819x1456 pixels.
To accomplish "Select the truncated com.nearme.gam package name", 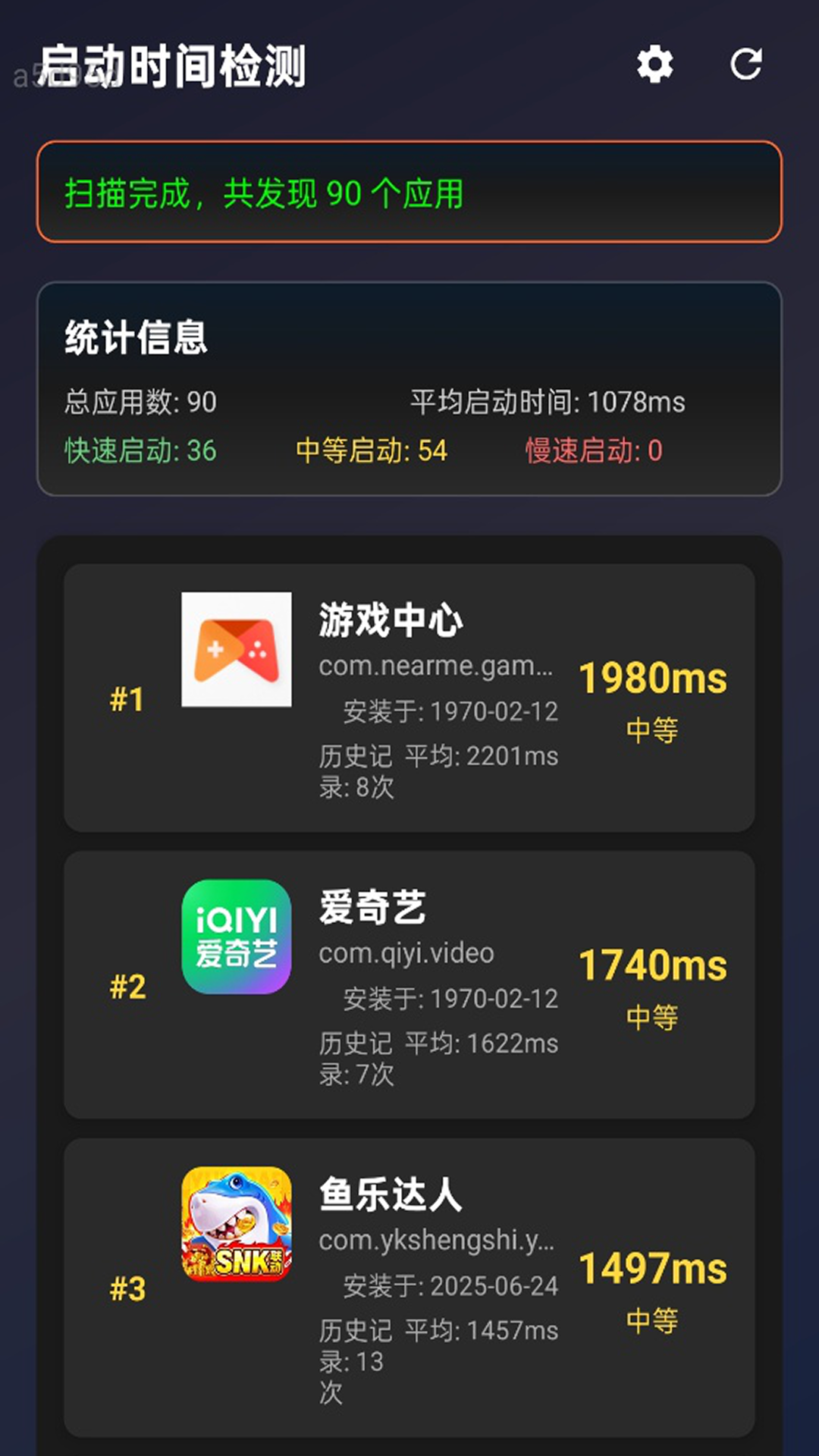I will [436, 668].
